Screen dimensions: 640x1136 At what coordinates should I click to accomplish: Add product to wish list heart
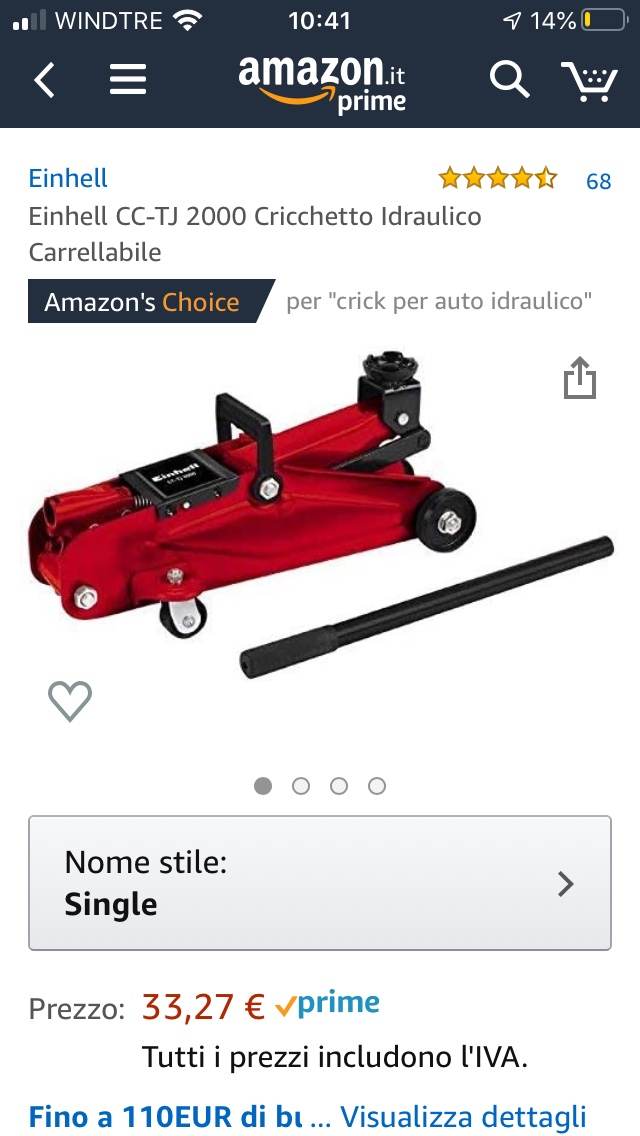70,700
